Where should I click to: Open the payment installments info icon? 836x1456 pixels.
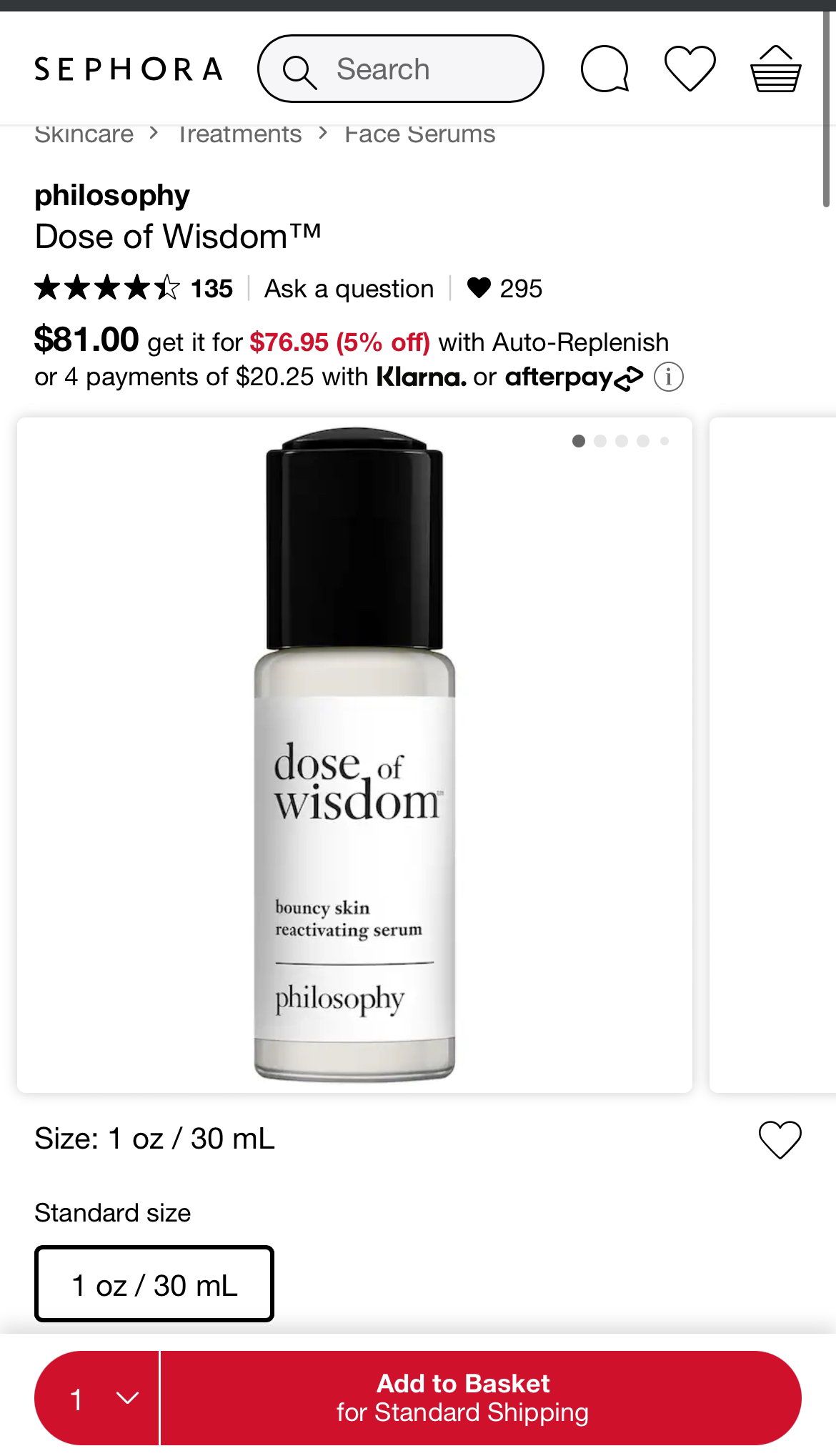(x=668, y=377)
